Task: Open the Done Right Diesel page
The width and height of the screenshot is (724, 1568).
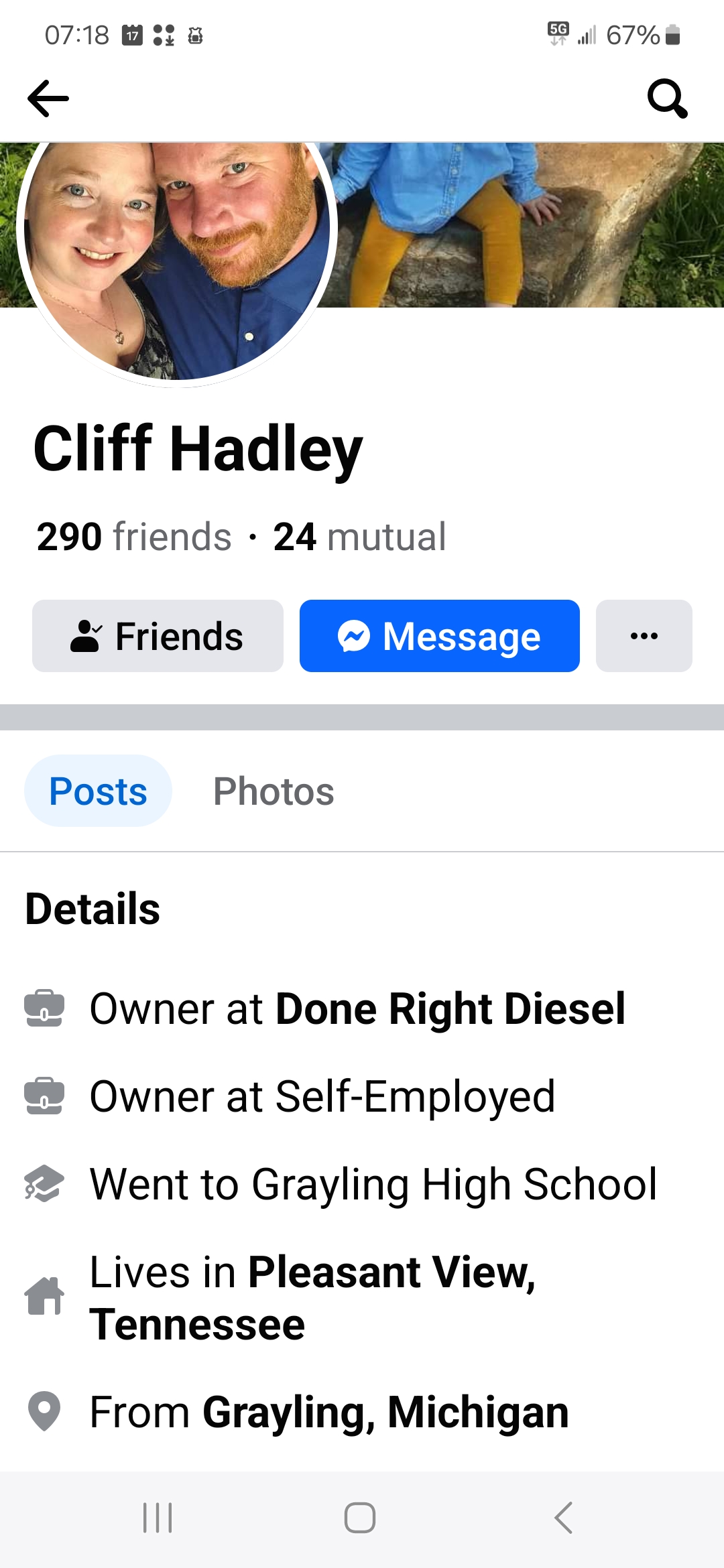Action: tap(450, 1008)
